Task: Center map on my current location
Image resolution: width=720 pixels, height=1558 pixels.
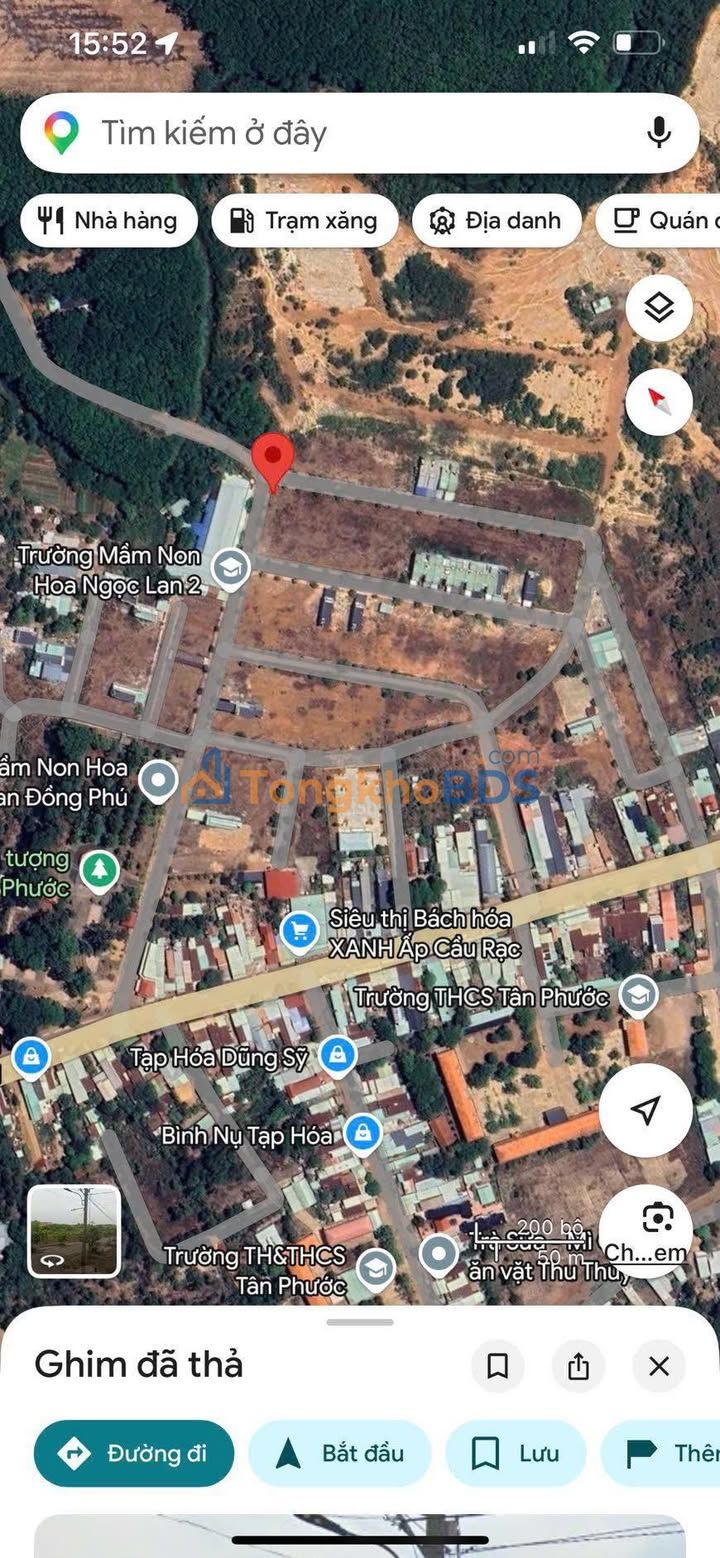Action: 646,1110
